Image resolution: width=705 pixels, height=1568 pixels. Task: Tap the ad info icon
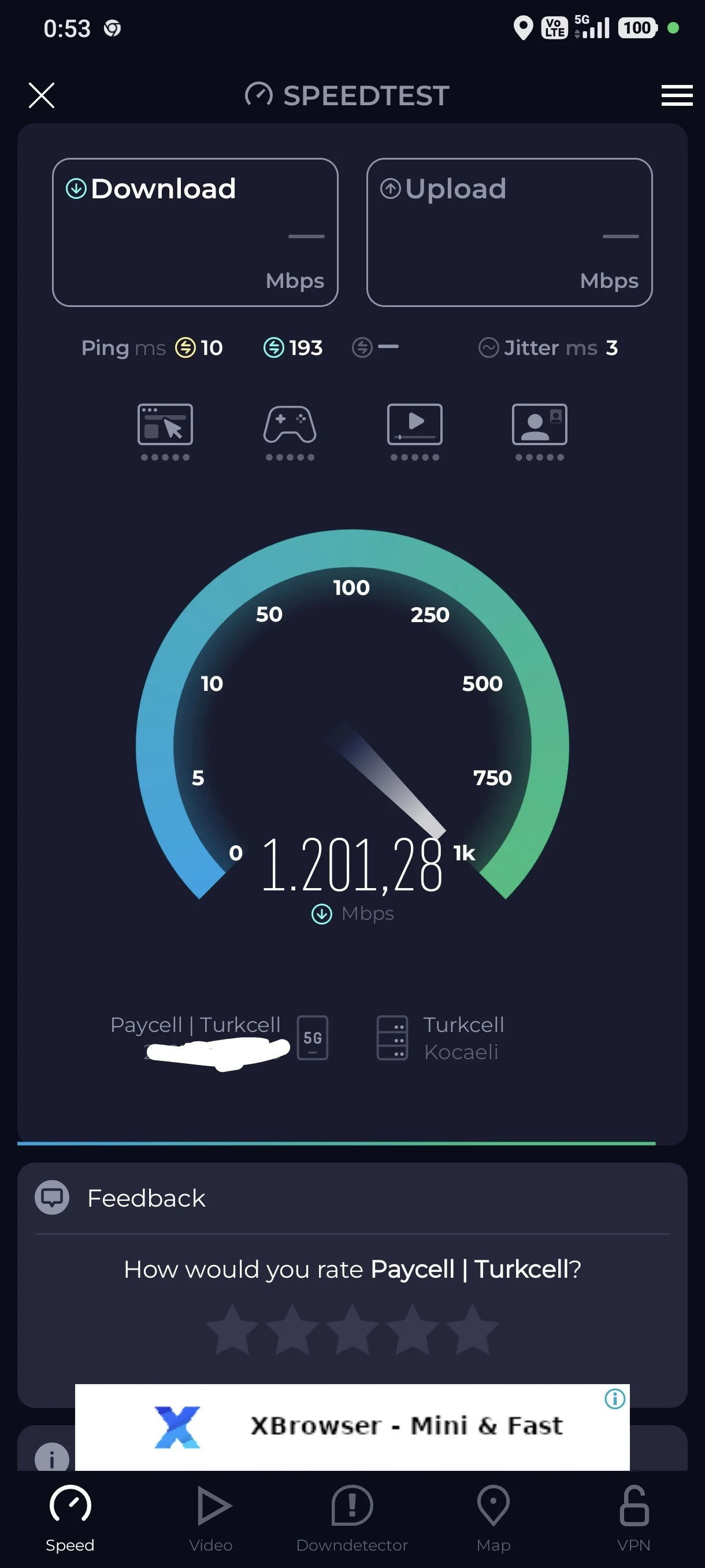tap(614, 1399)
